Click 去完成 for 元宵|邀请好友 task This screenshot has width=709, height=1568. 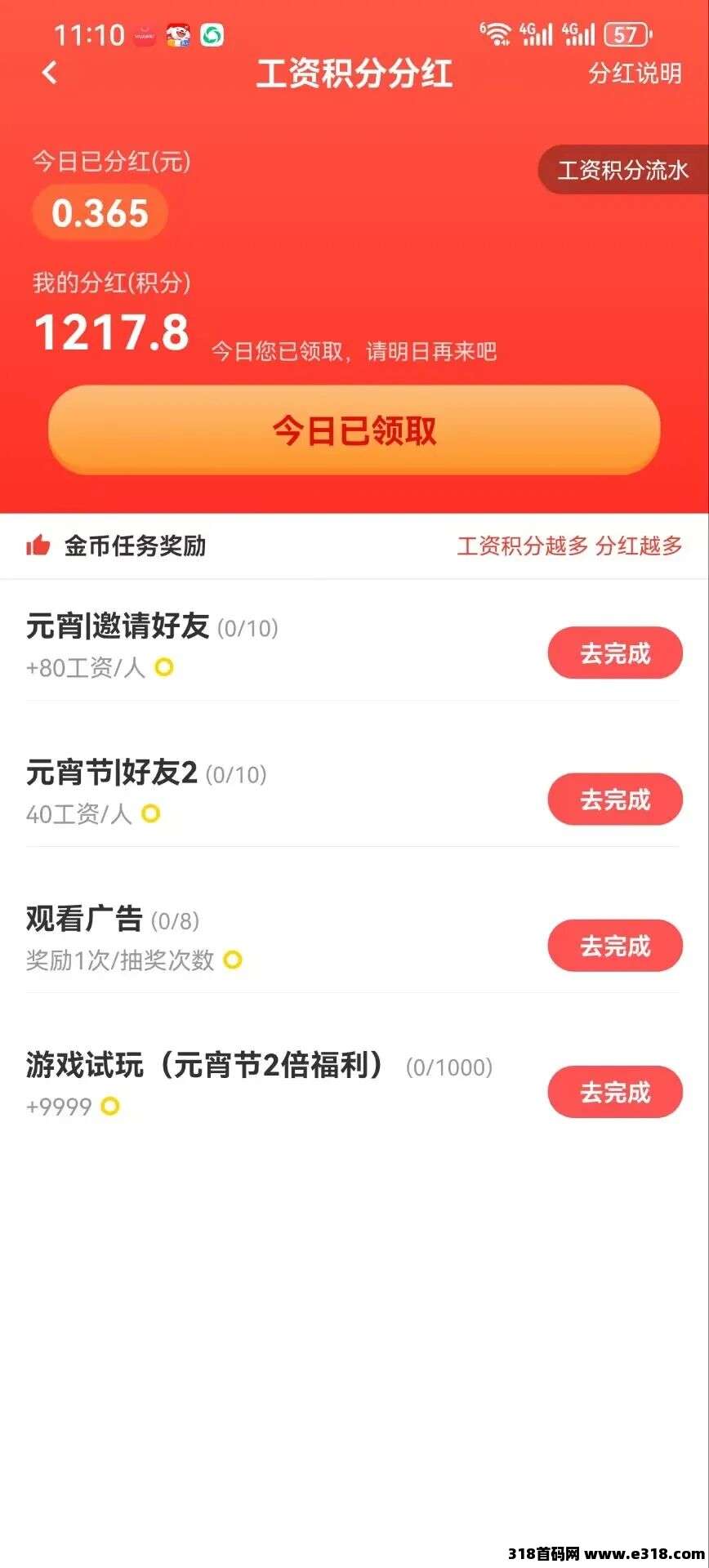tap(615, 653)
